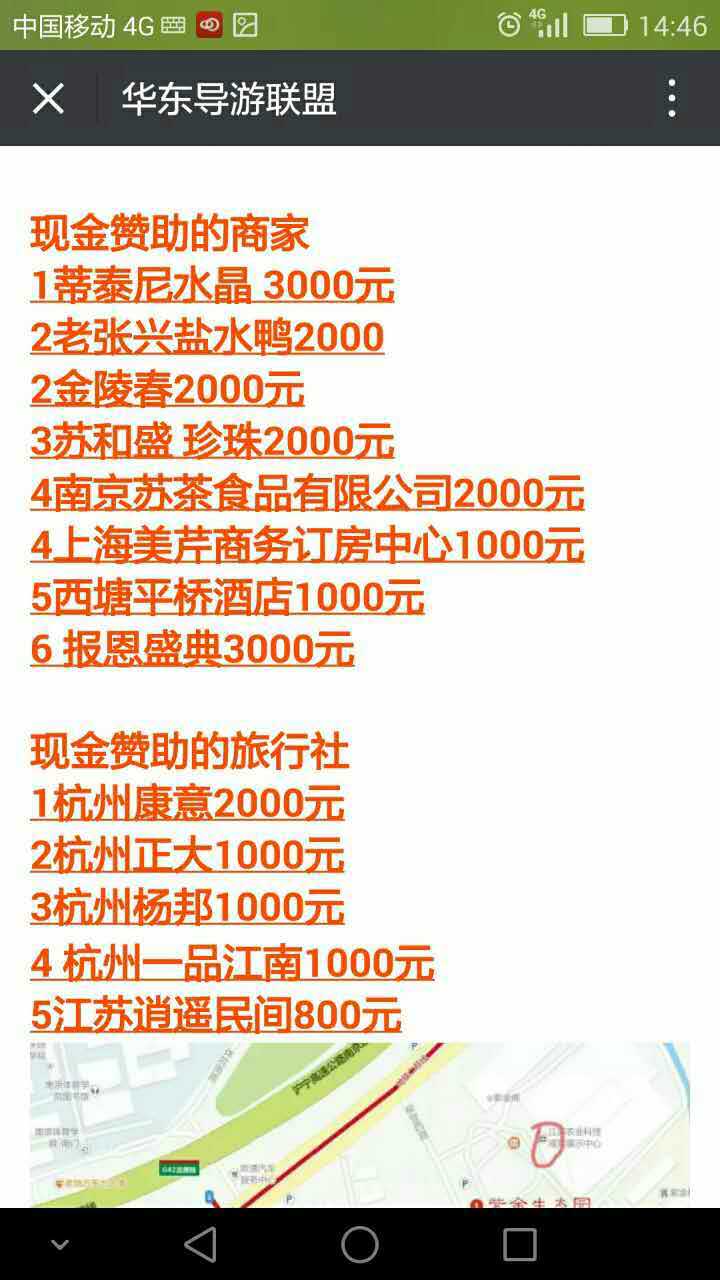Open the overflow menu
The height and width of the screenshot is (1280, 720).
tap(672, 99)
